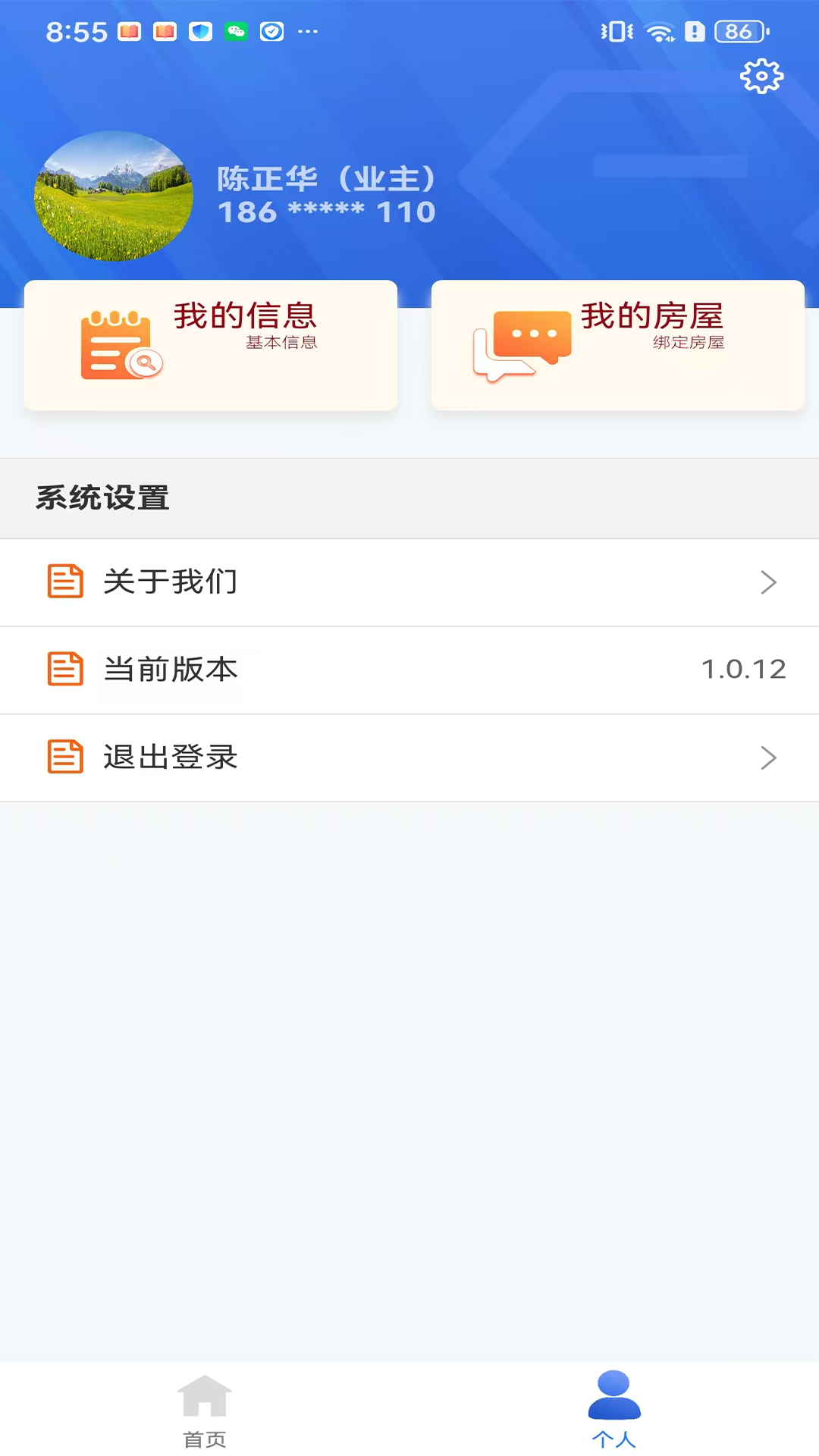
Task: Click the 陈正华（业主）name text
Action: coord(326,177)
